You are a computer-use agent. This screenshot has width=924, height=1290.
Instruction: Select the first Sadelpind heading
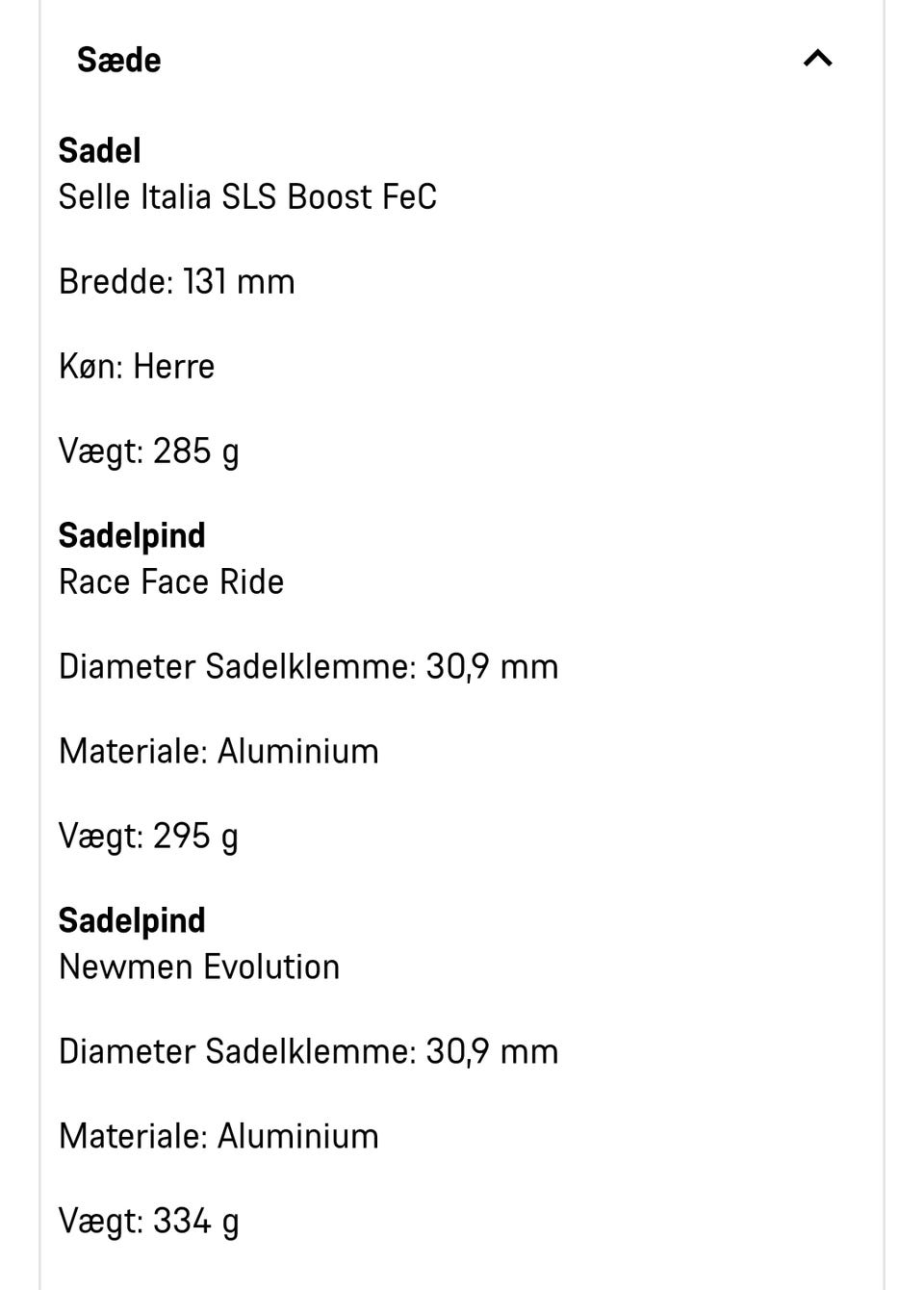coord(132,535)
